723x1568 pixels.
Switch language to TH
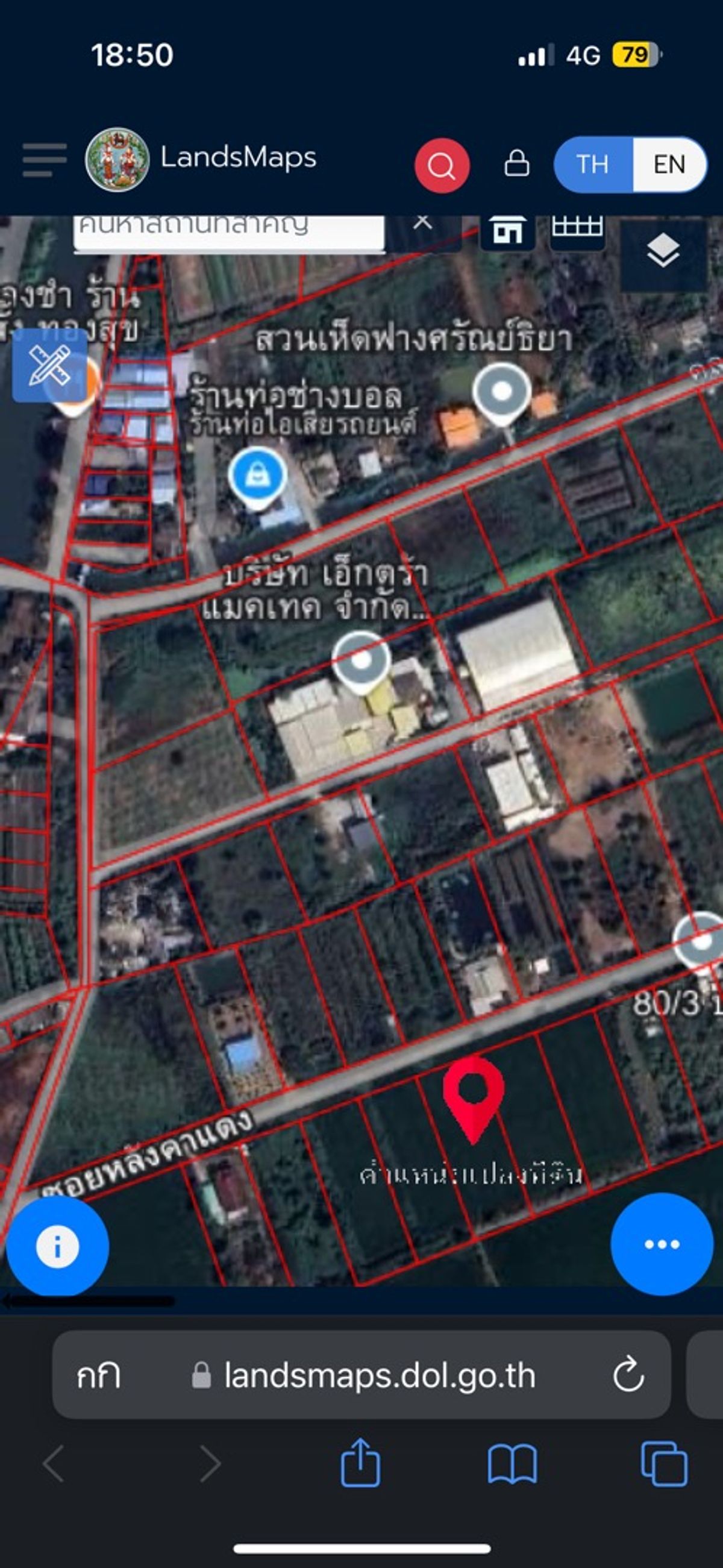(593, 165)
